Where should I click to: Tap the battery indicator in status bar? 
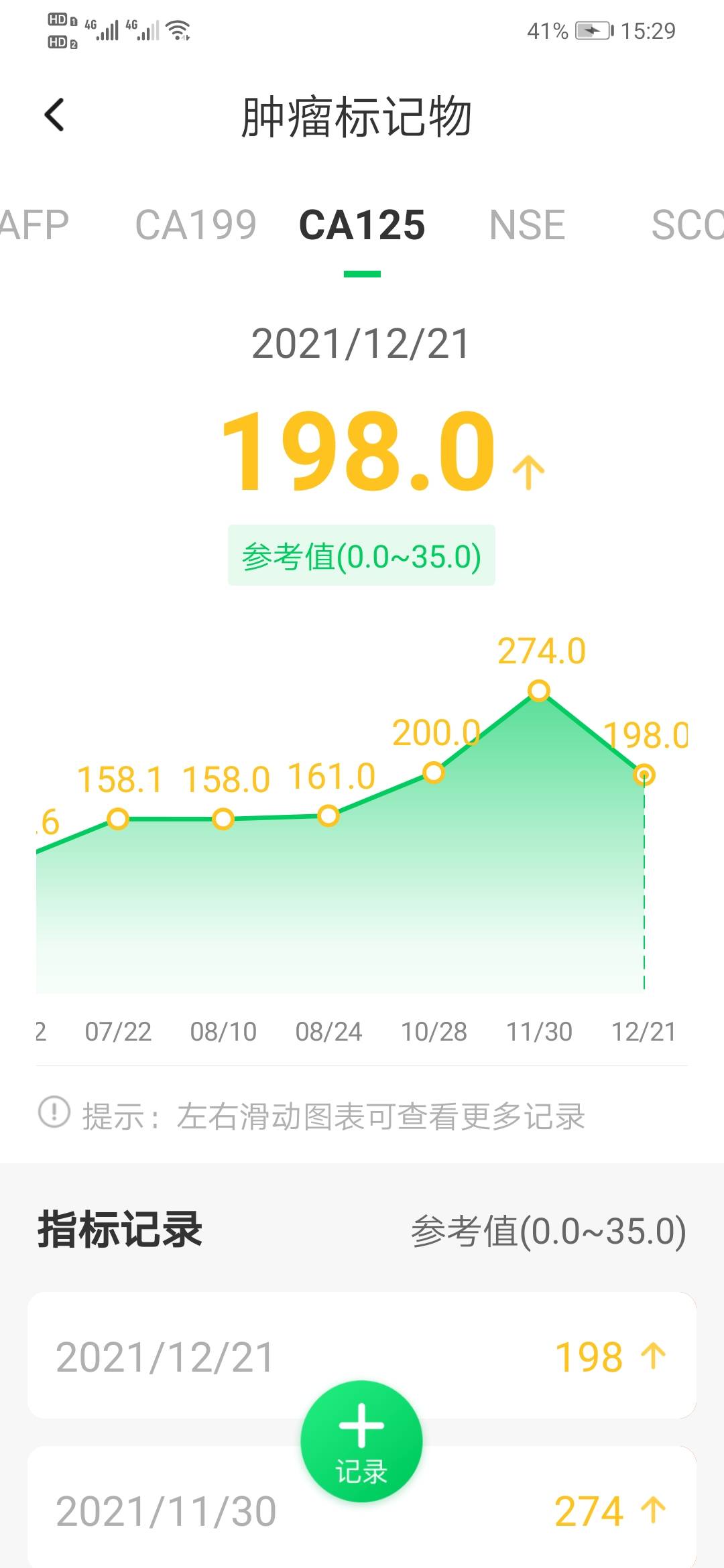596,30
